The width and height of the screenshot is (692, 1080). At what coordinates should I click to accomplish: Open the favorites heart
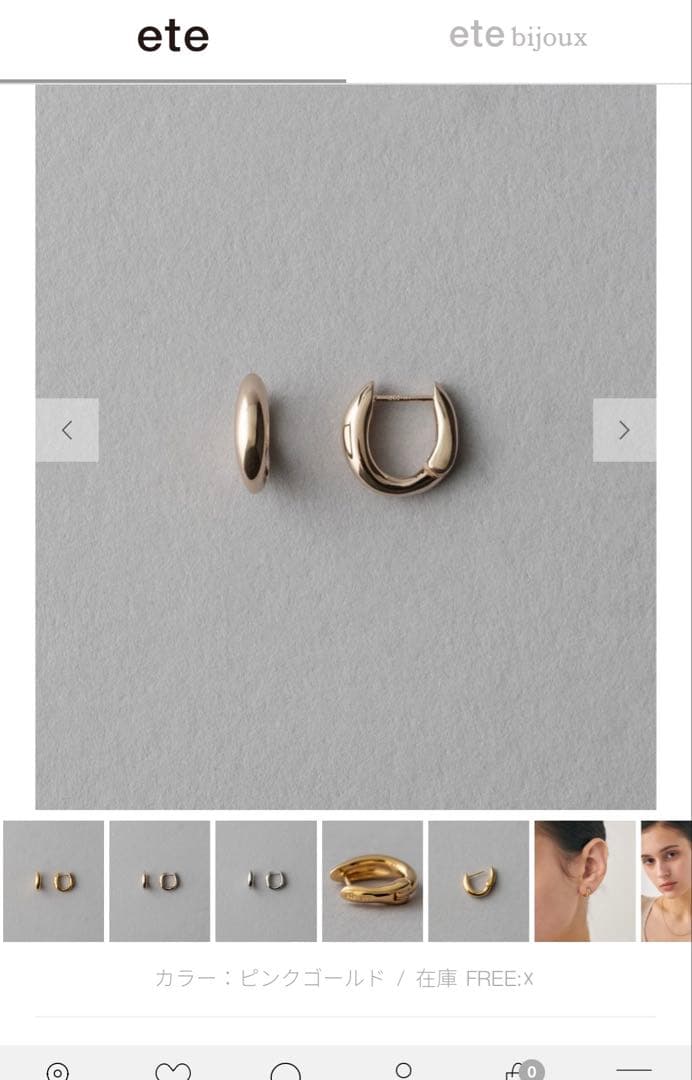173,1071
